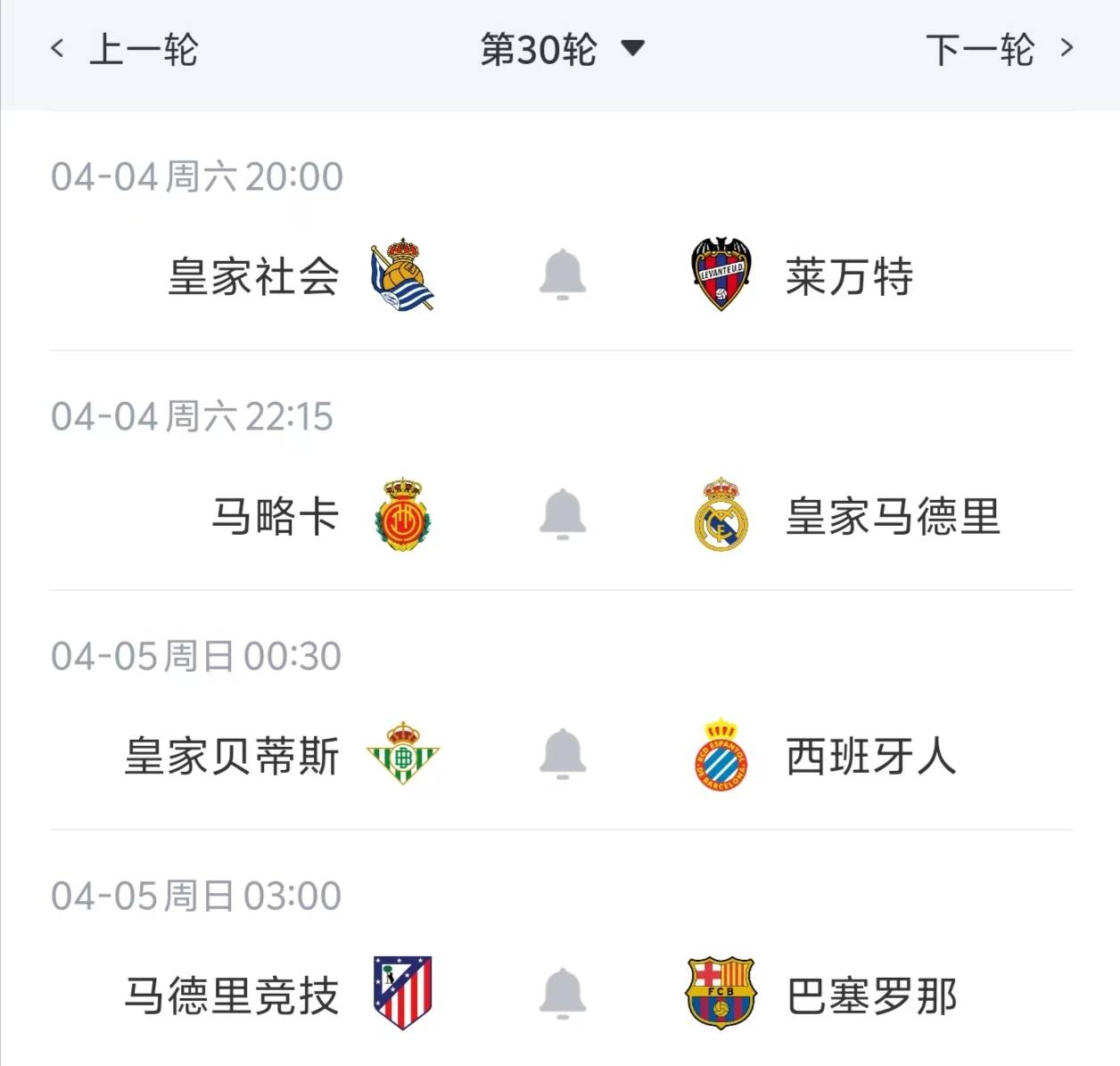This screenshot has height=1066, width=1120.
Task: Open the 第30轮 round selector dropdown
Action: (562, 50)
